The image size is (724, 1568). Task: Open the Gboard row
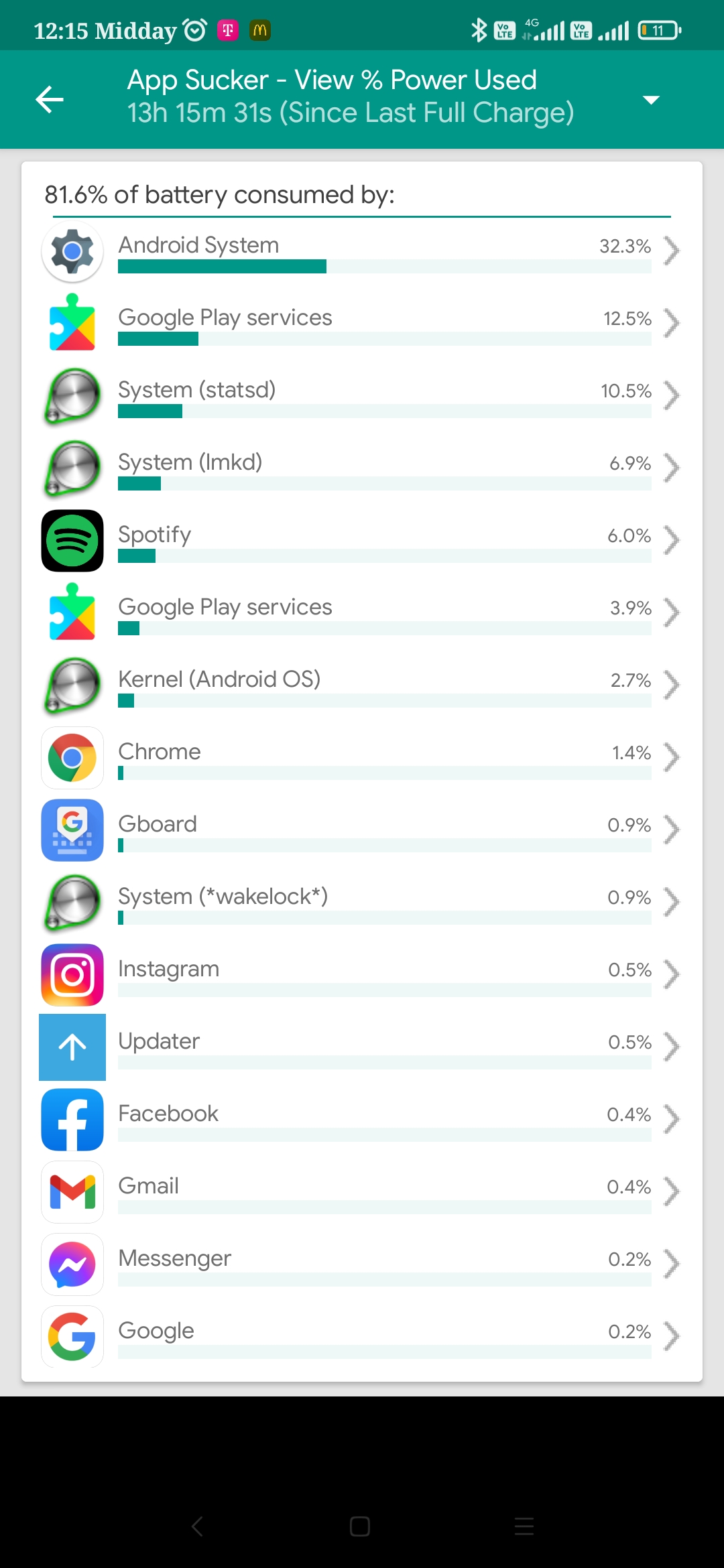pyautogui.click(x=362, y=831)
